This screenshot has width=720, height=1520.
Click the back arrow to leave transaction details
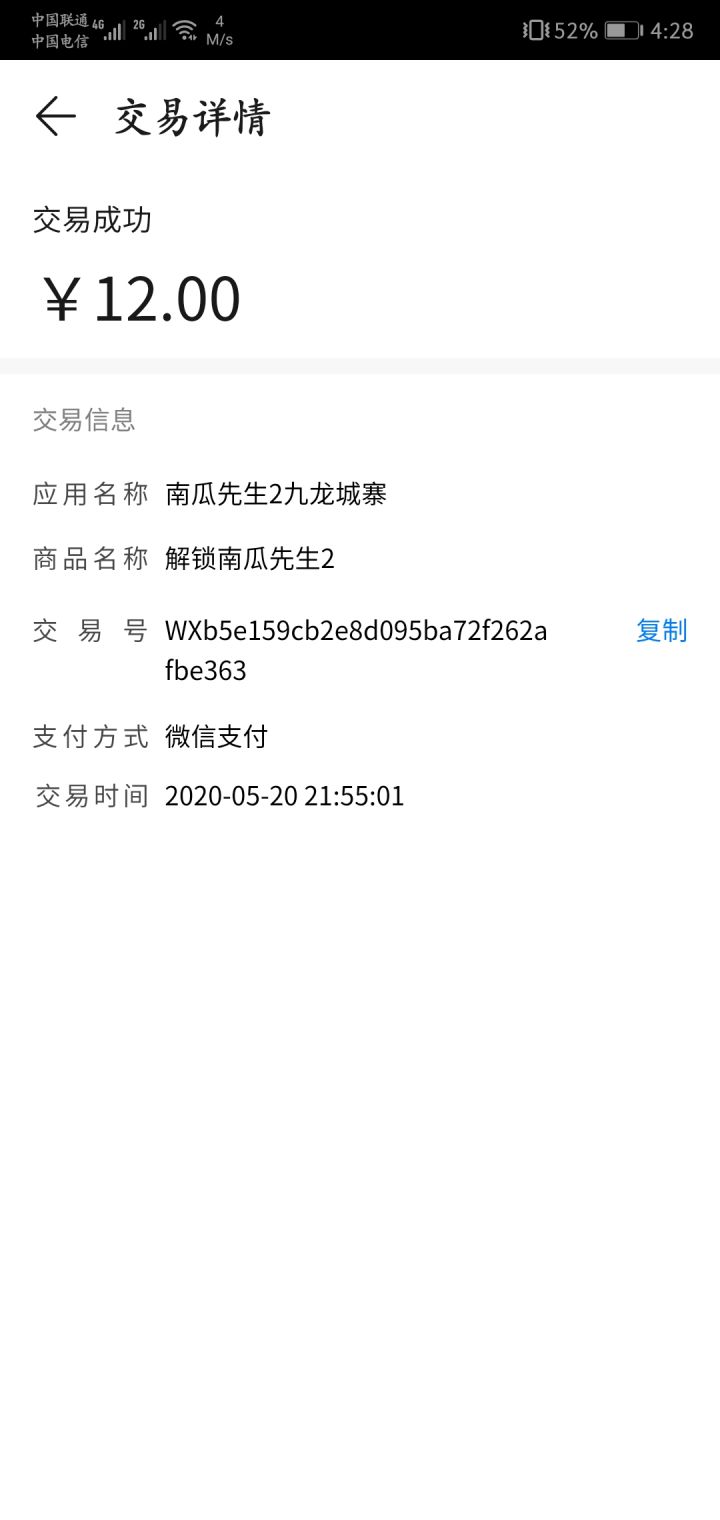[55, 115]
